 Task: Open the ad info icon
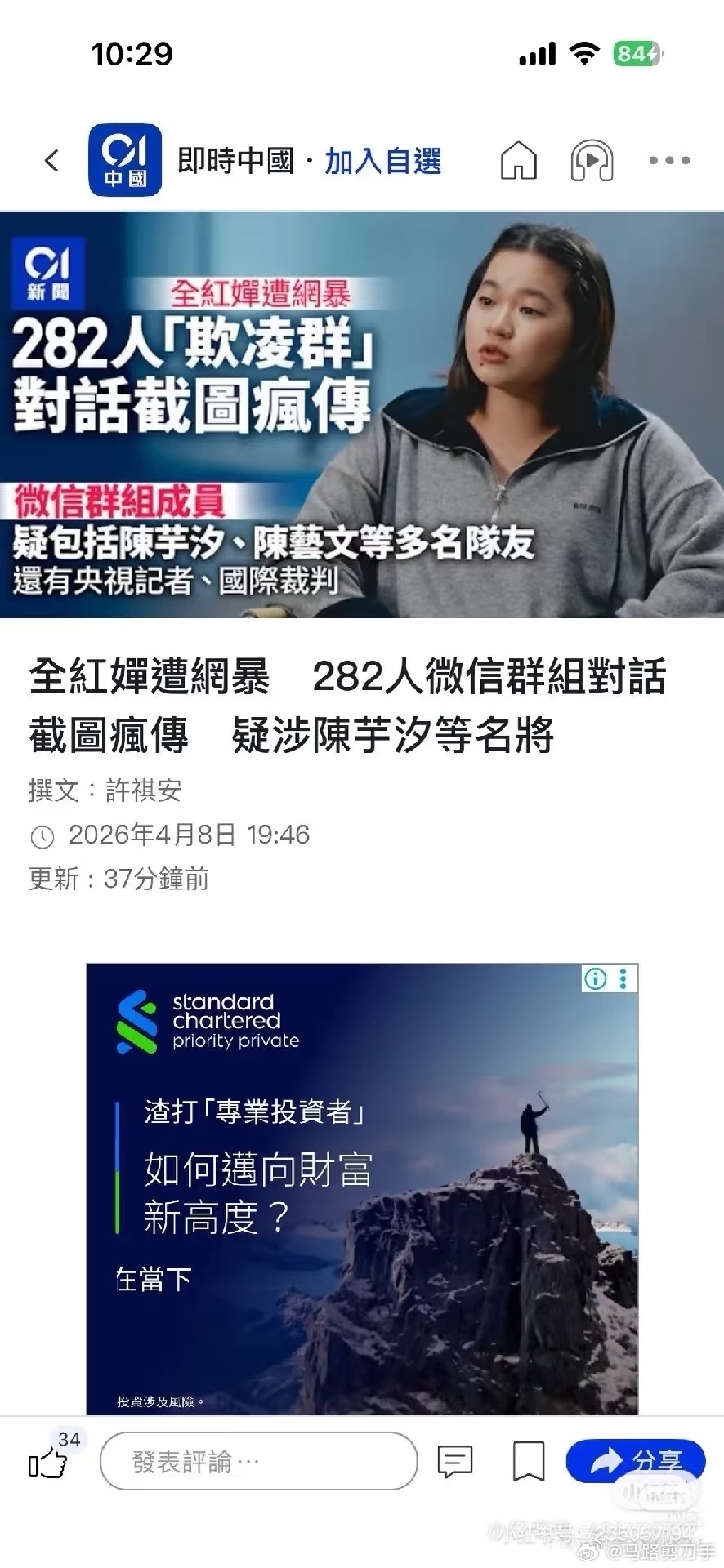pos(596,978)
